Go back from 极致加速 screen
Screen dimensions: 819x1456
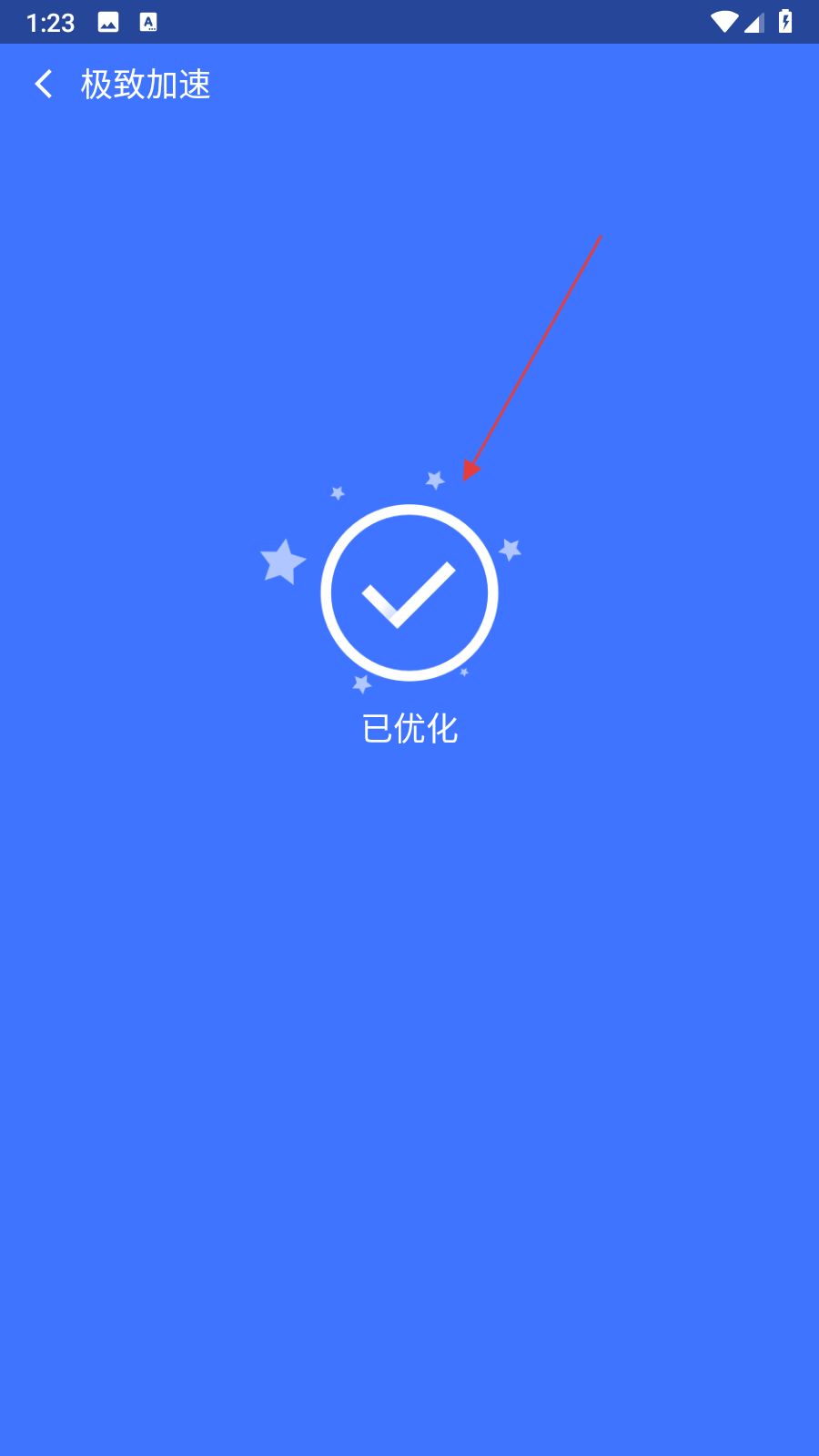[x=44, y=85]
